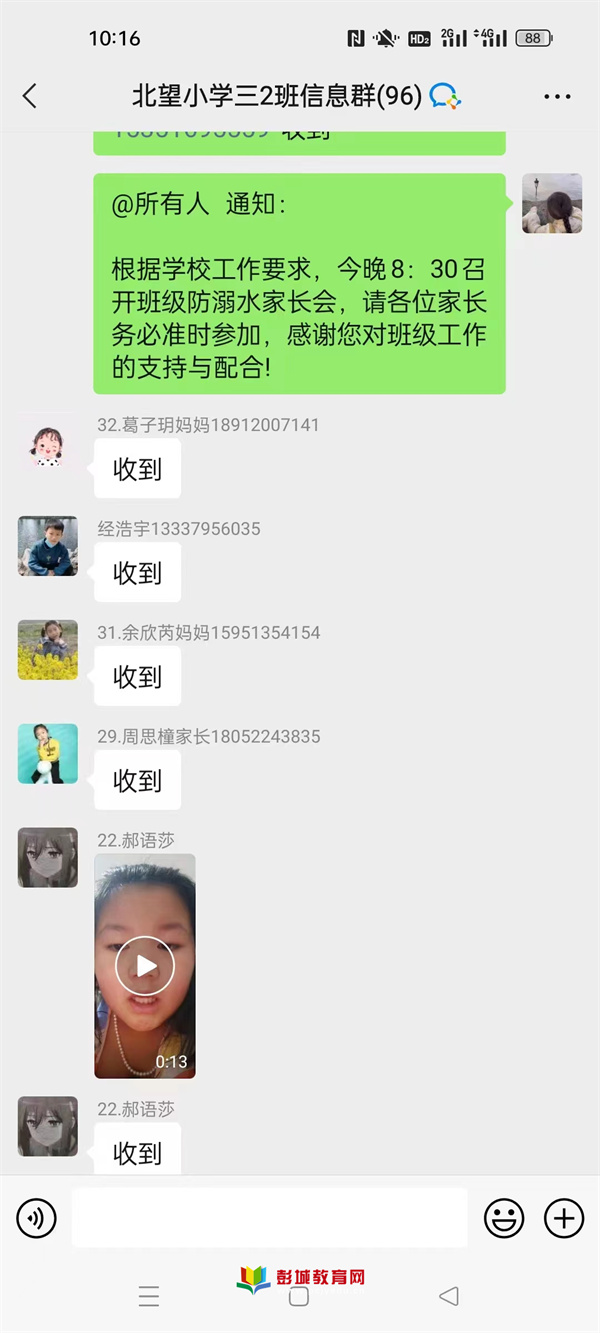Screen dimensions: 600x1333
Task: Open the recent apps button
Action: coord(149,1297)
